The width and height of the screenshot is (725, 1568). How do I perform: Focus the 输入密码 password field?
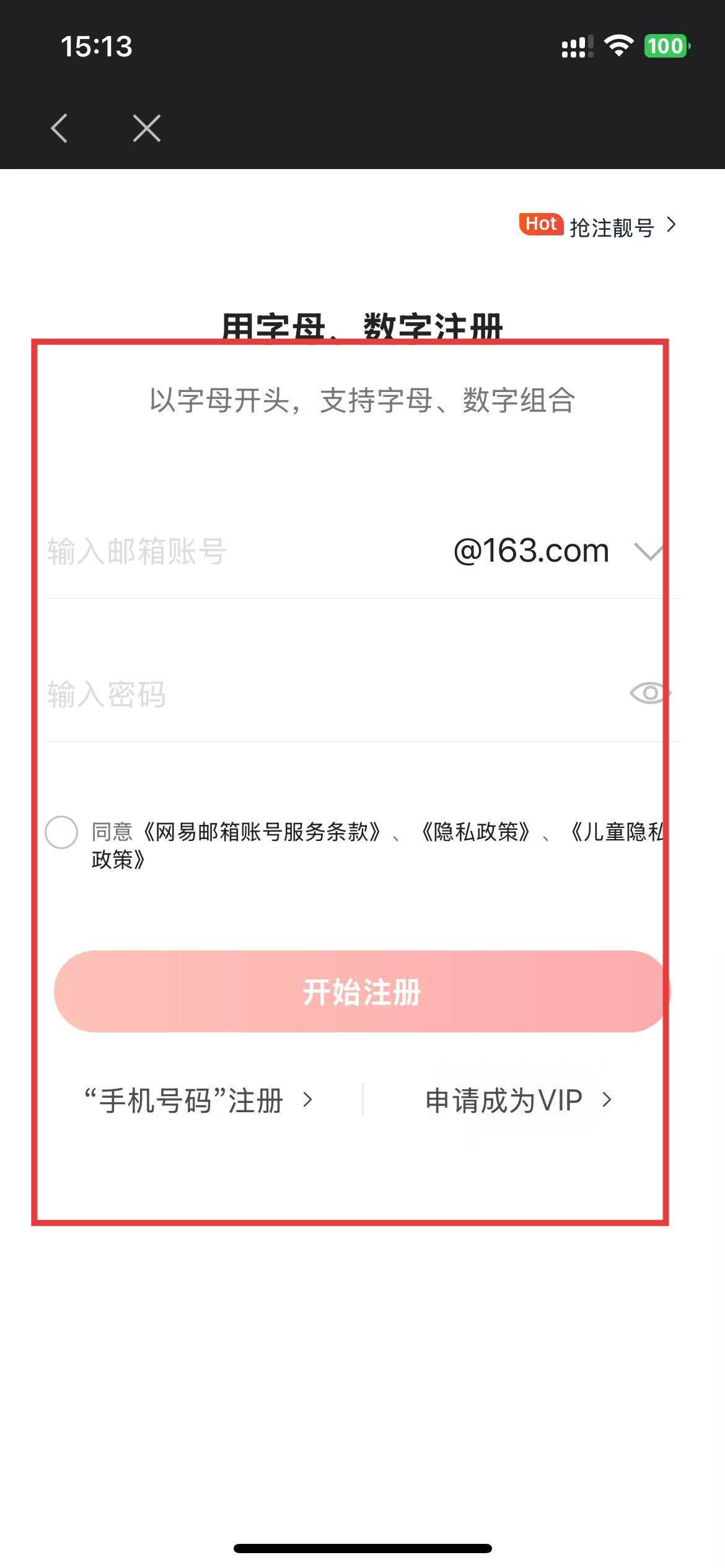310,694
